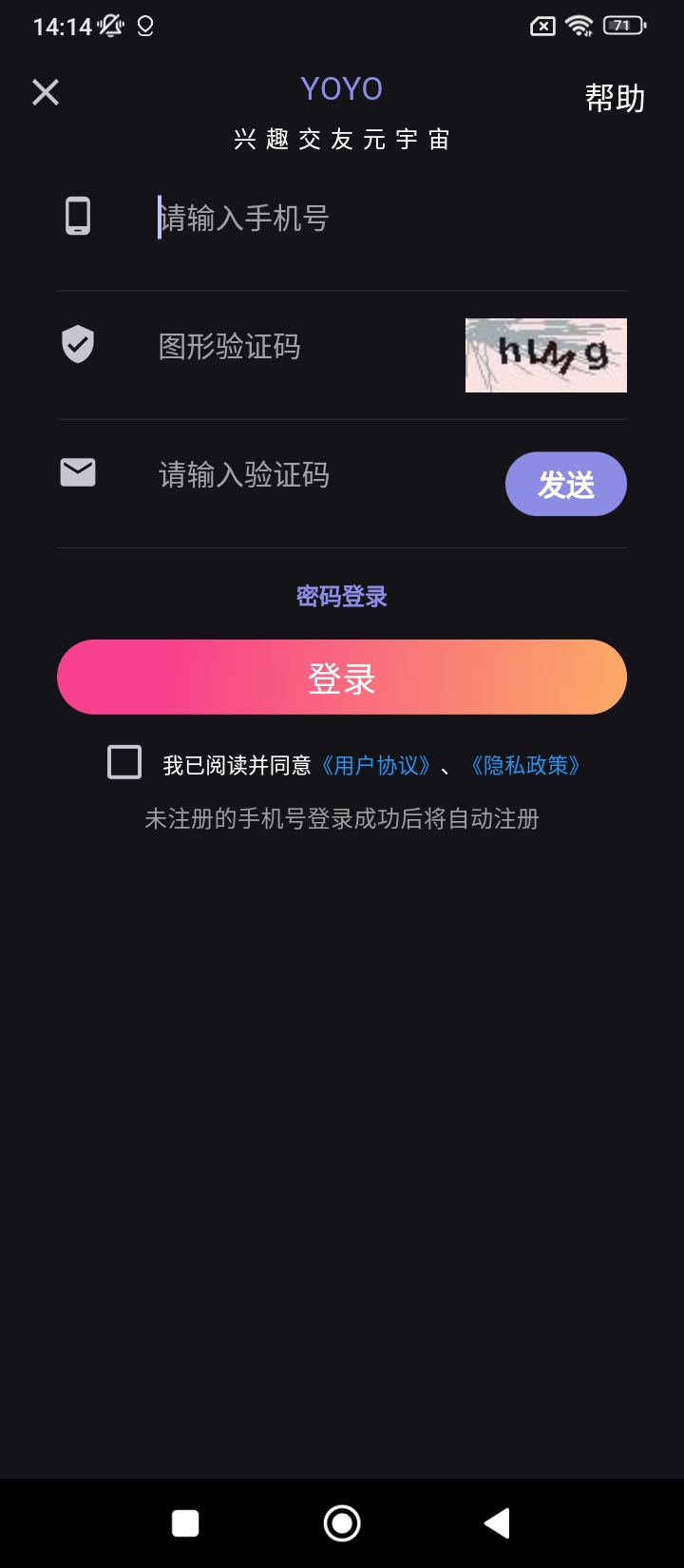Refresh the captcha image
The height and width of the screenshot is (1568, 684).
pos(545,355)
